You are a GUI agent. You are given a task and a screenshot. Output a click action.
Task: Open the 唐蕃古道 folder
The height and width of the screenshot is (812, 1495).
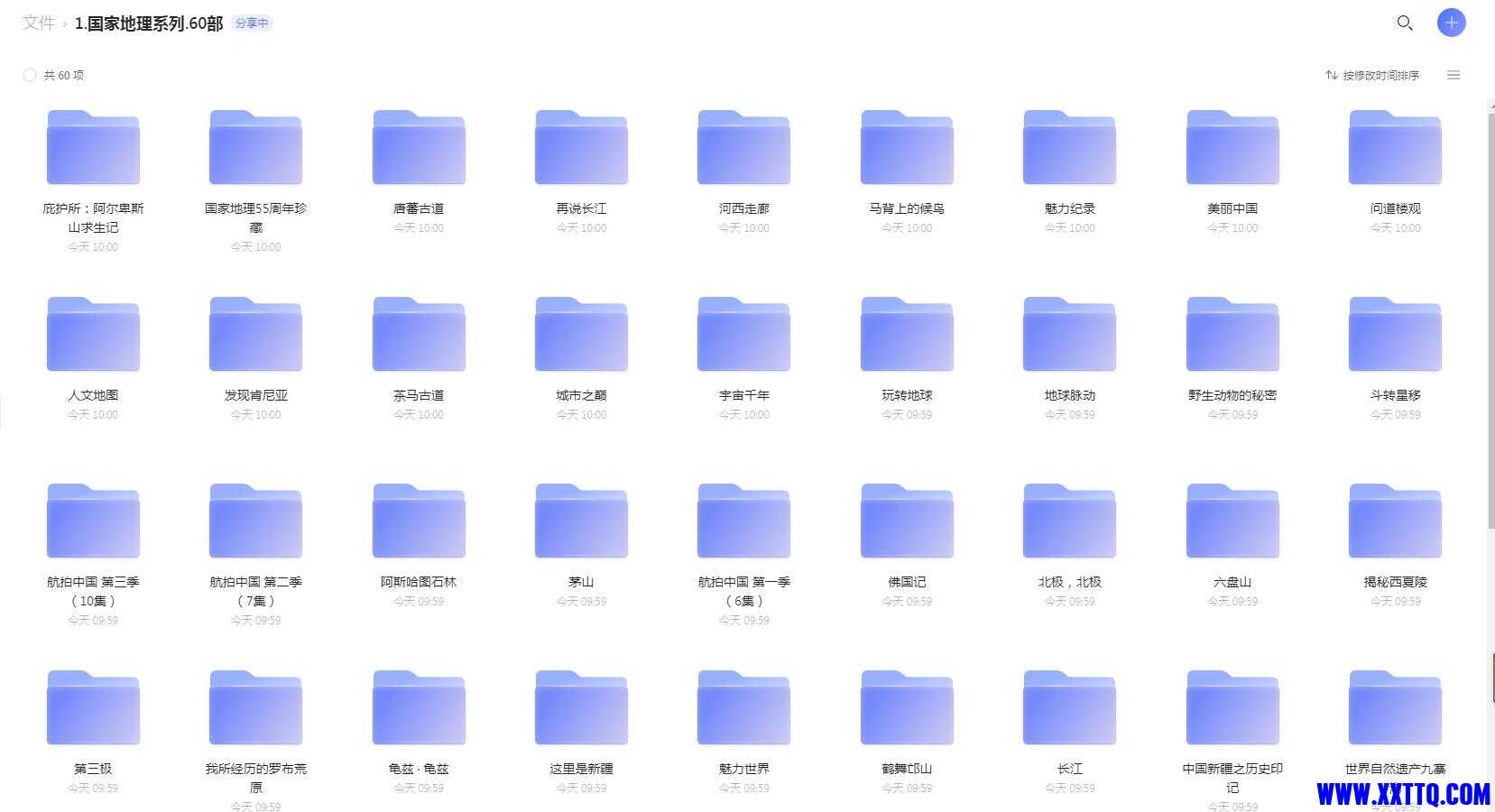point(419,149)
